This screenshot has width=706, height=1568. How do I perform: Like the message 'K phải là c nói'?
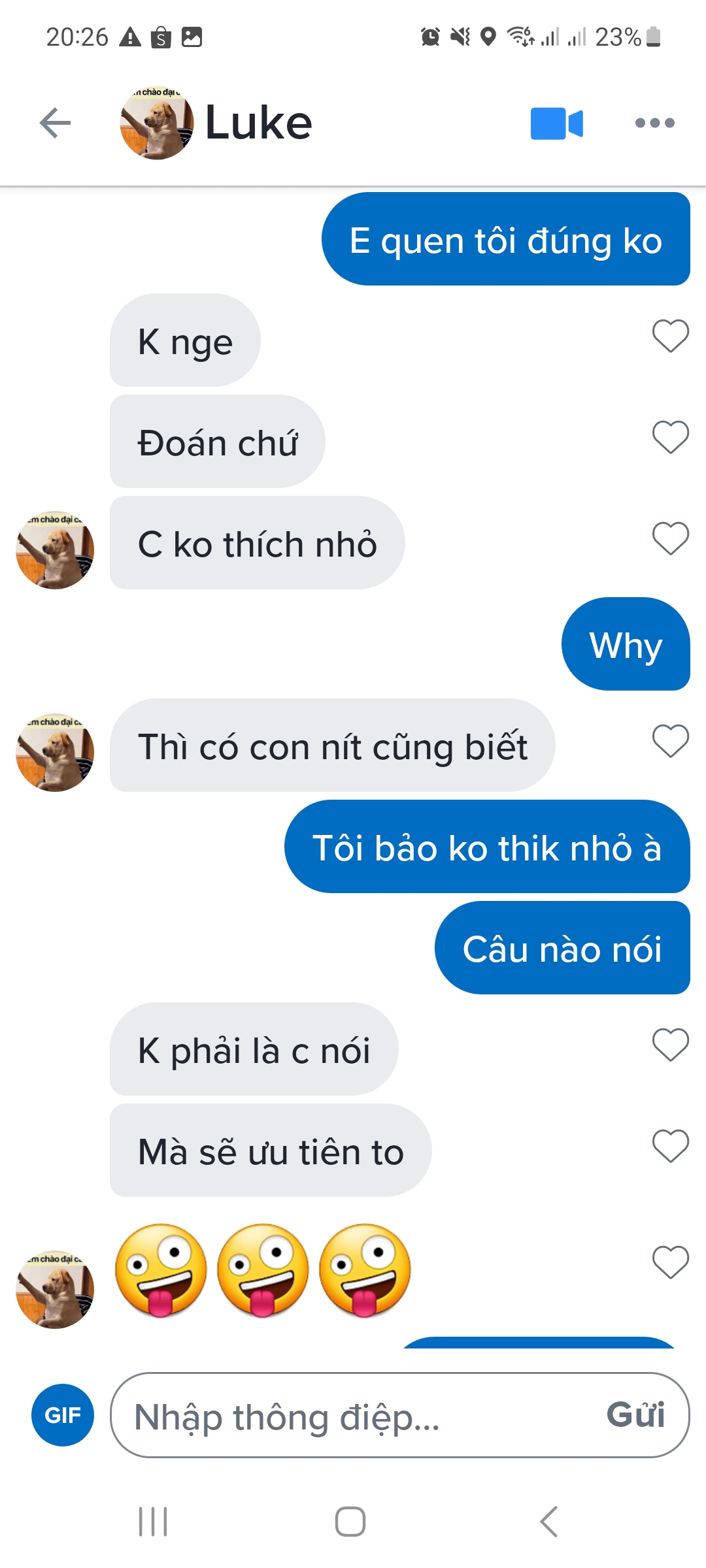tap(670, 1045)
